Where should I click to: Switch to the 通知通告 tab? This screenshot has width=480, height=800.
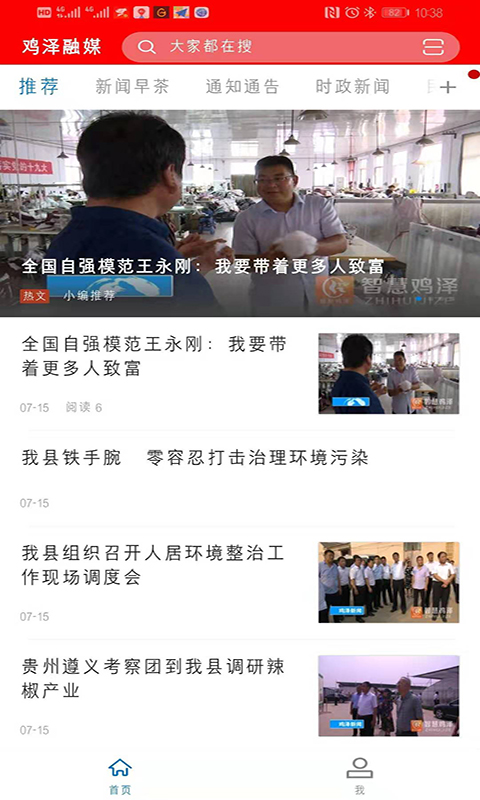(242, 87)
